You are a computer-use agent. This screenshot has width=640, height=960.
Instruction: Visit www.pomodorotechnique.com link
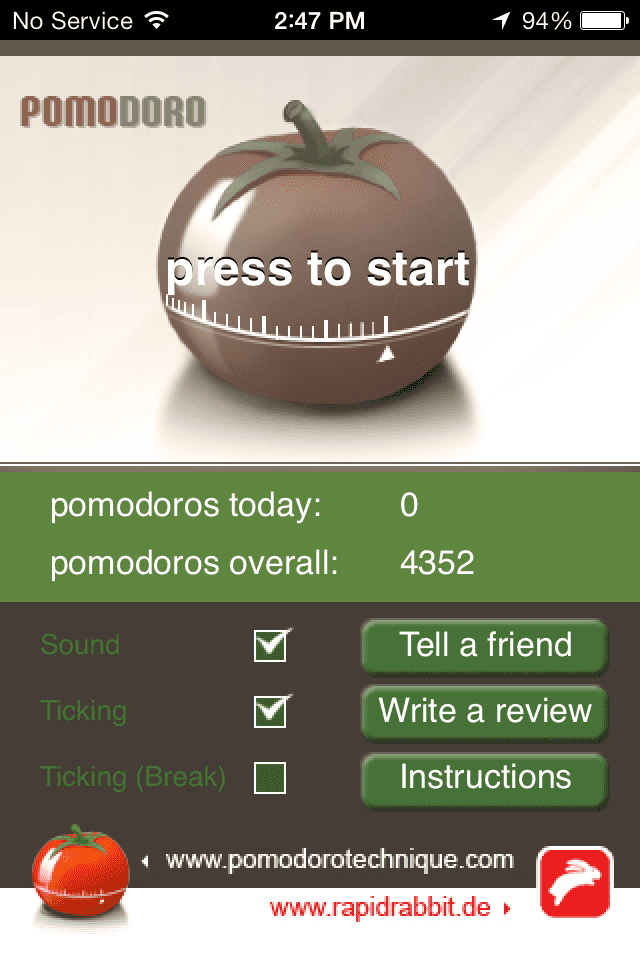[338, 860]
